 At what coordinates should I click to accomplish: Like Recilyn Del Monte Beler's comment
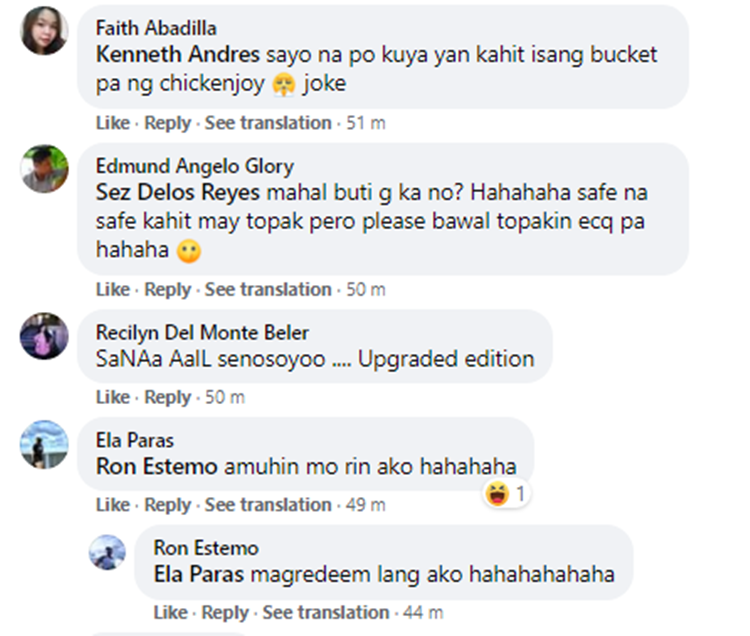[x=112, y=397]
